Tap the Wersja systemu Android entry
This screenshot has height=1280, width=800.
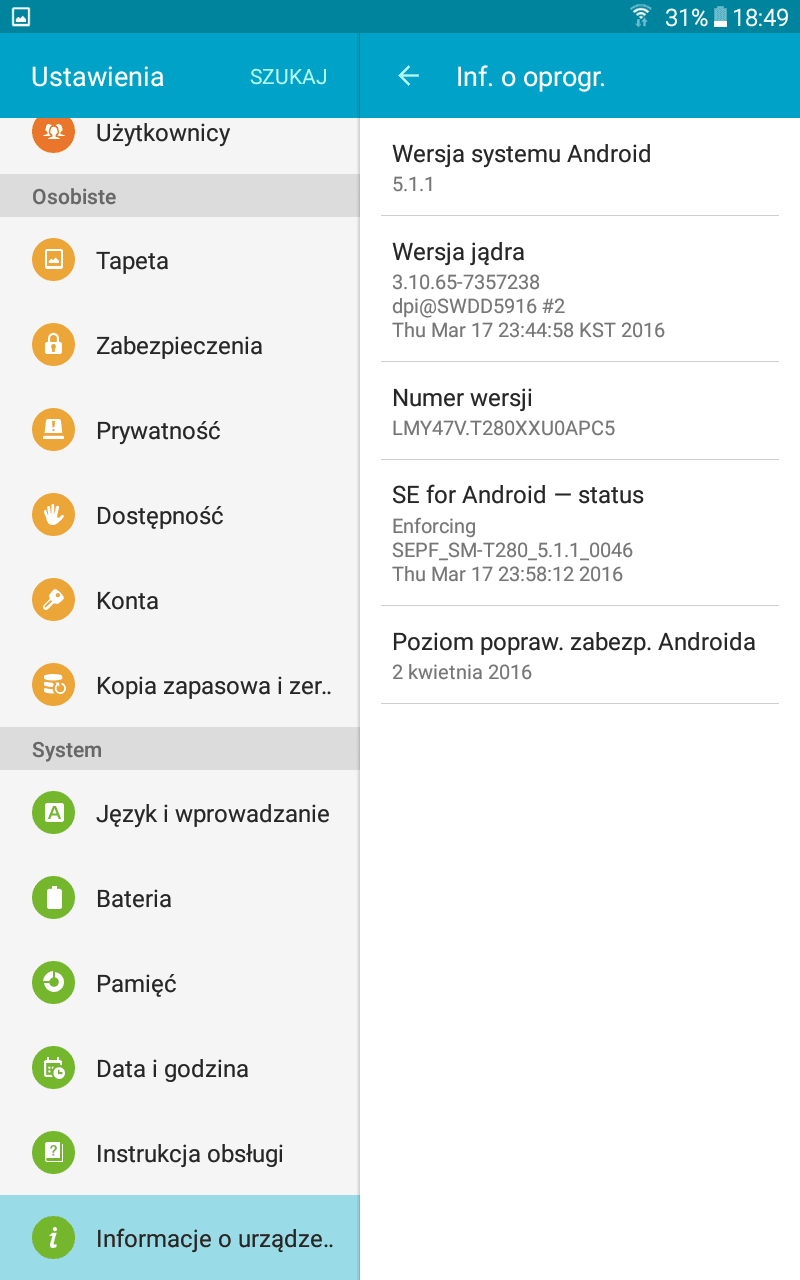point(580,167)
